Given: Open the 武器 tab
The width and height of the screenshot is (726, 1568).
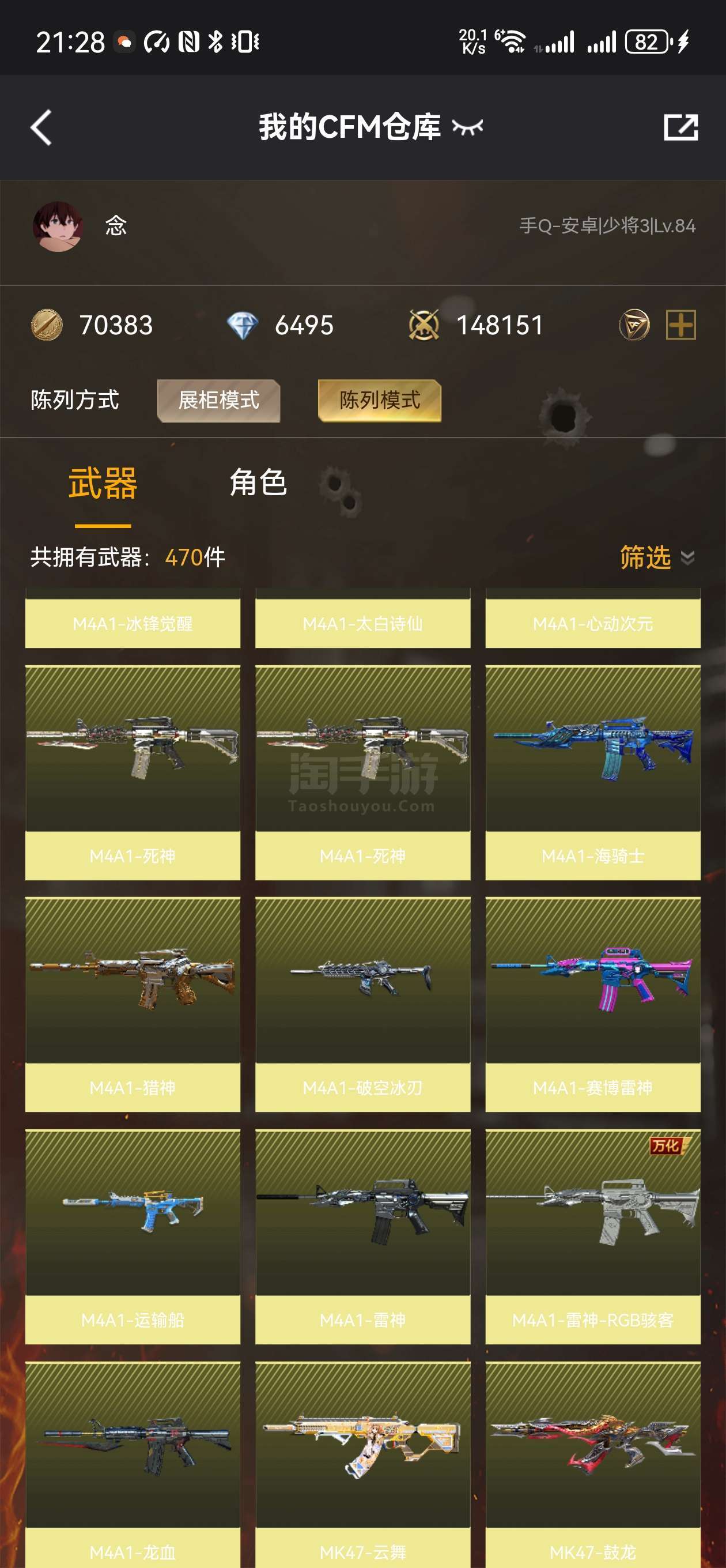Looking at the screenshot, I should click(103, 484).
